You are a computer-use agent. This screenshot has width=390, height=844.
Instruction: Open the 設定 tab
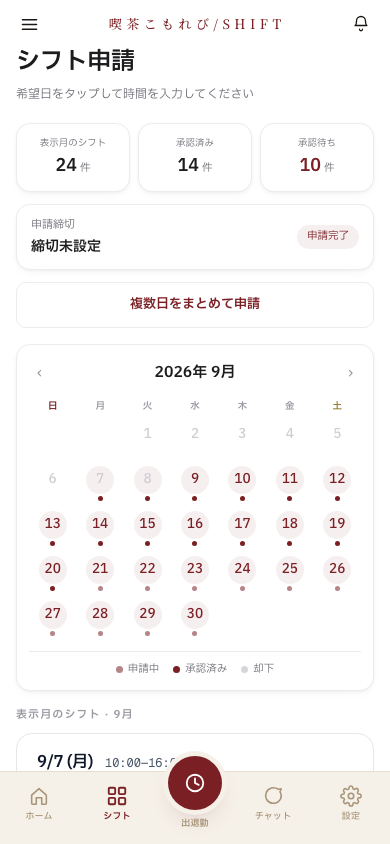tap(351, 803)
